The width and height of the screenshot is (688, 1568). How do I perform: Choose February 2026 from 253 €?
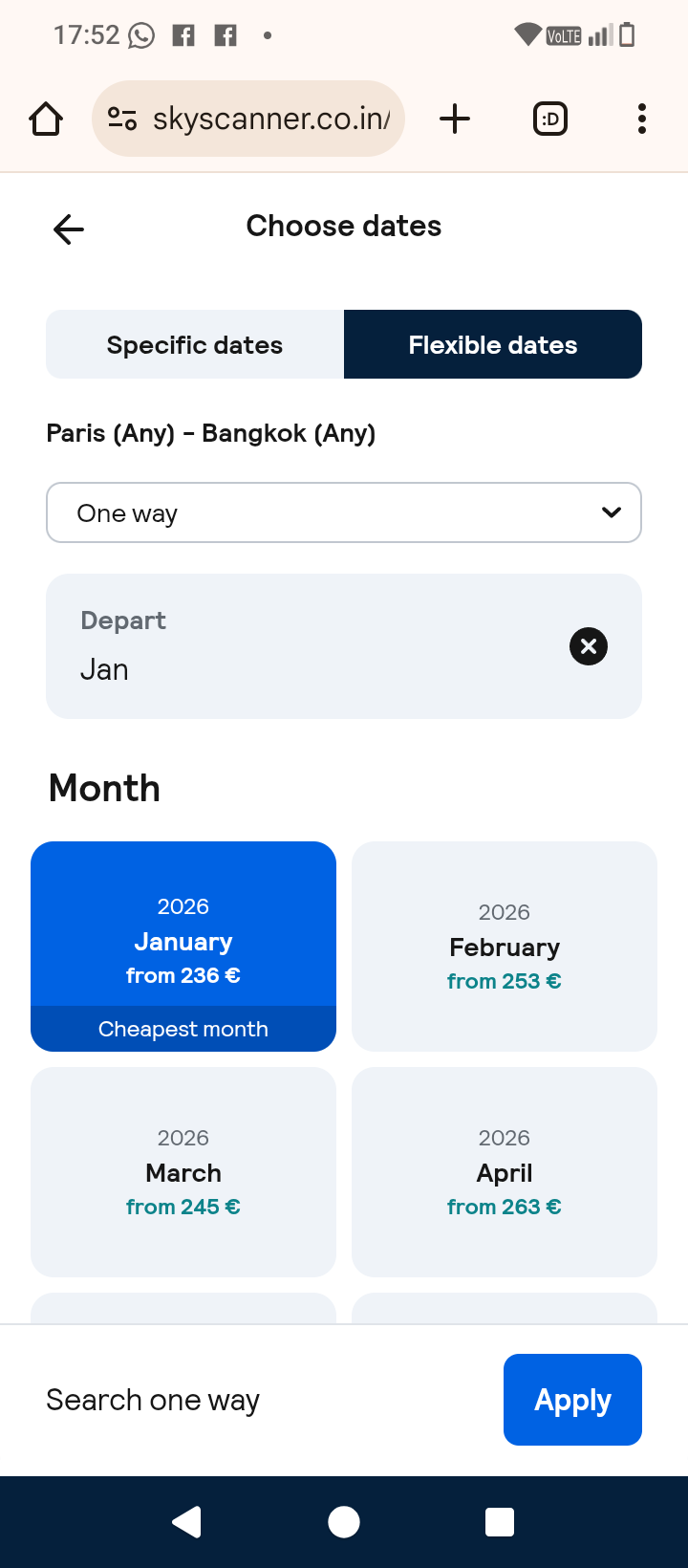[505, 947]
